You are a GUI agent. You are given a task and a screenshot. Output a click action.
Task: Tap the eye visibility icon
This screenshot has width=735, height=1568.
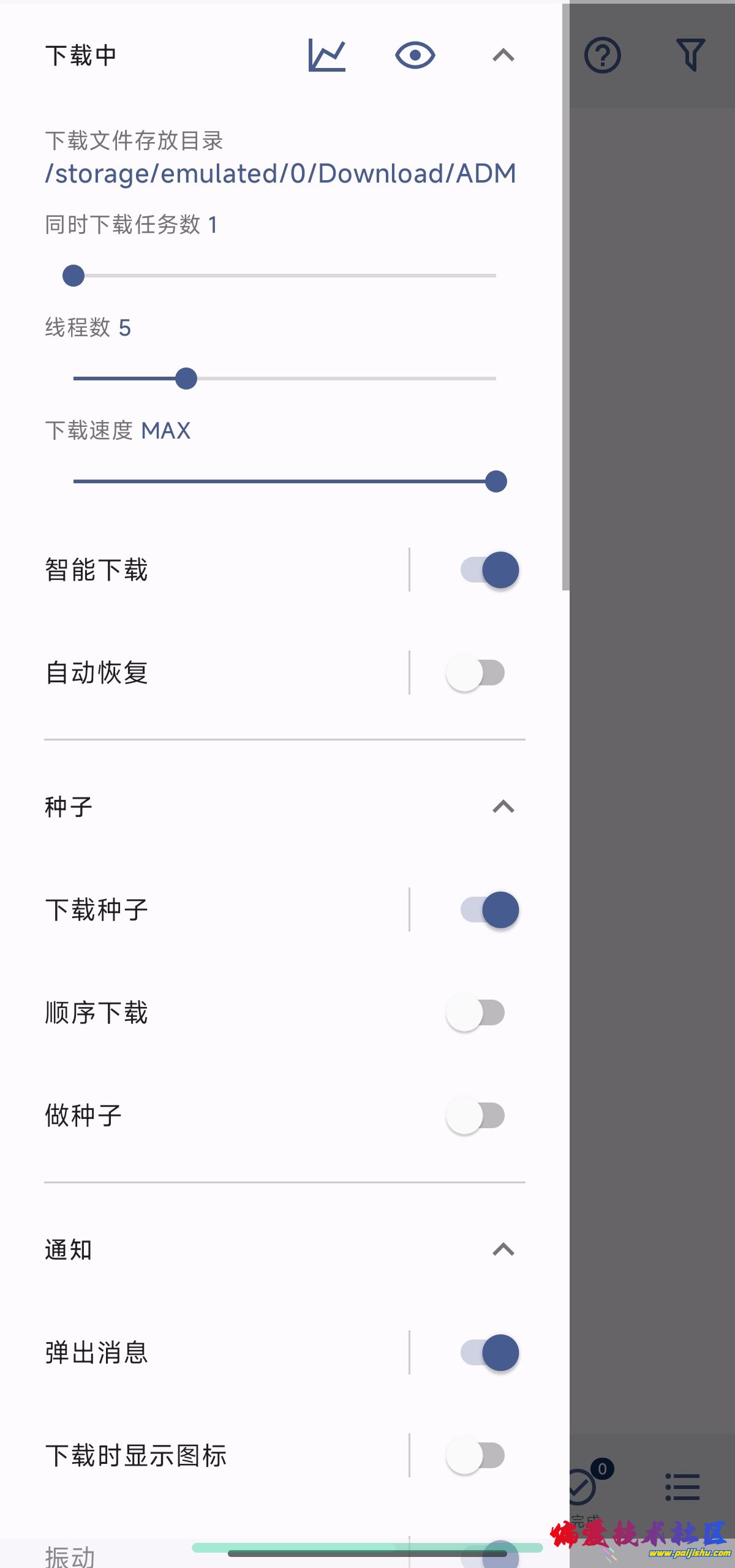click(x=415, y=55)
